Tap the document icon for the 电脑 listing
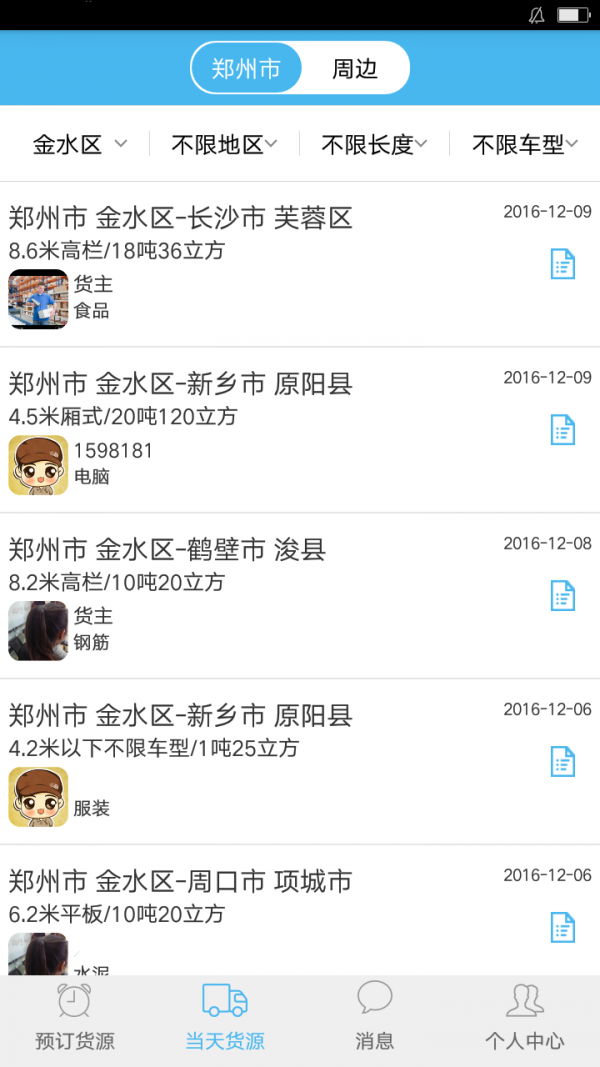 [563, 430]
